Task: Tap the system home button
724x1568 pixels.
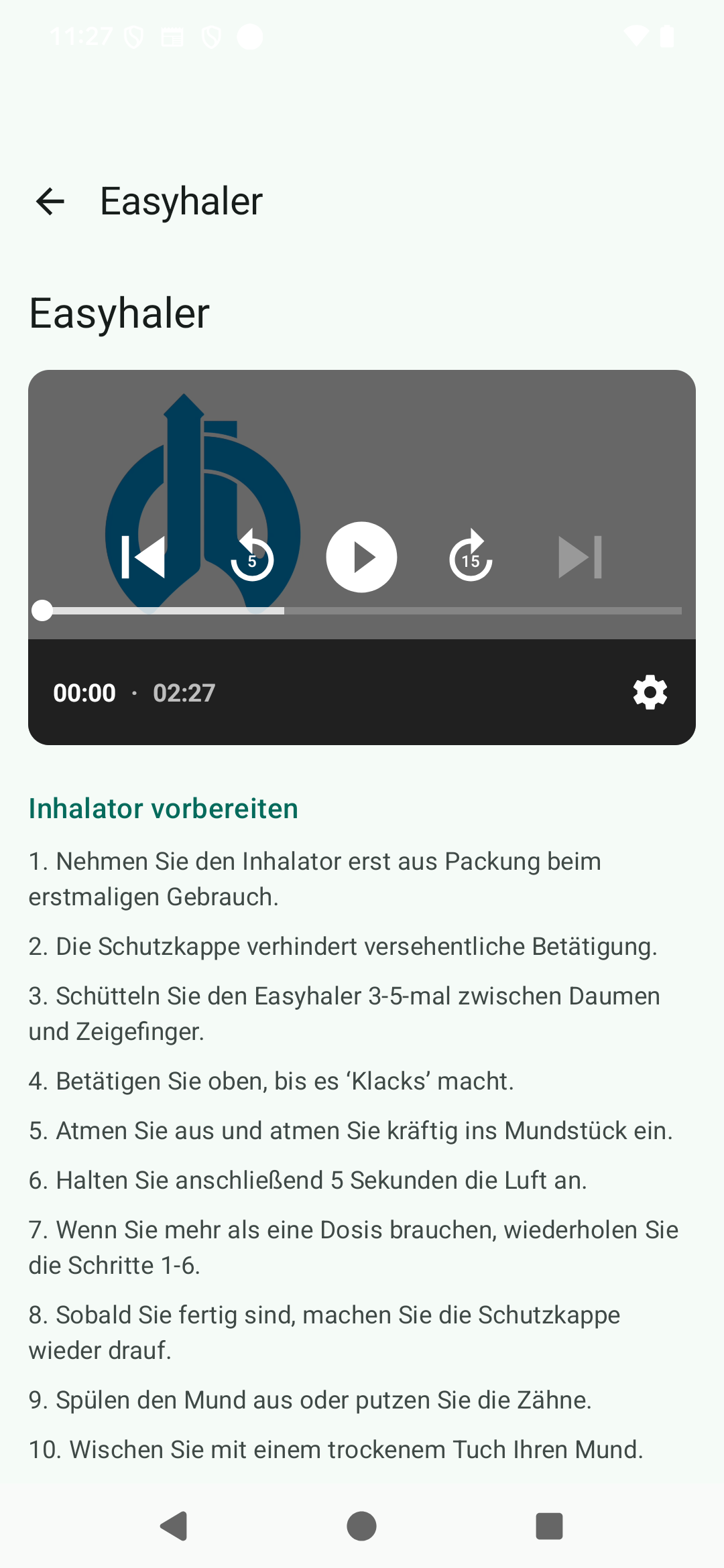Action: [361, 1526]
